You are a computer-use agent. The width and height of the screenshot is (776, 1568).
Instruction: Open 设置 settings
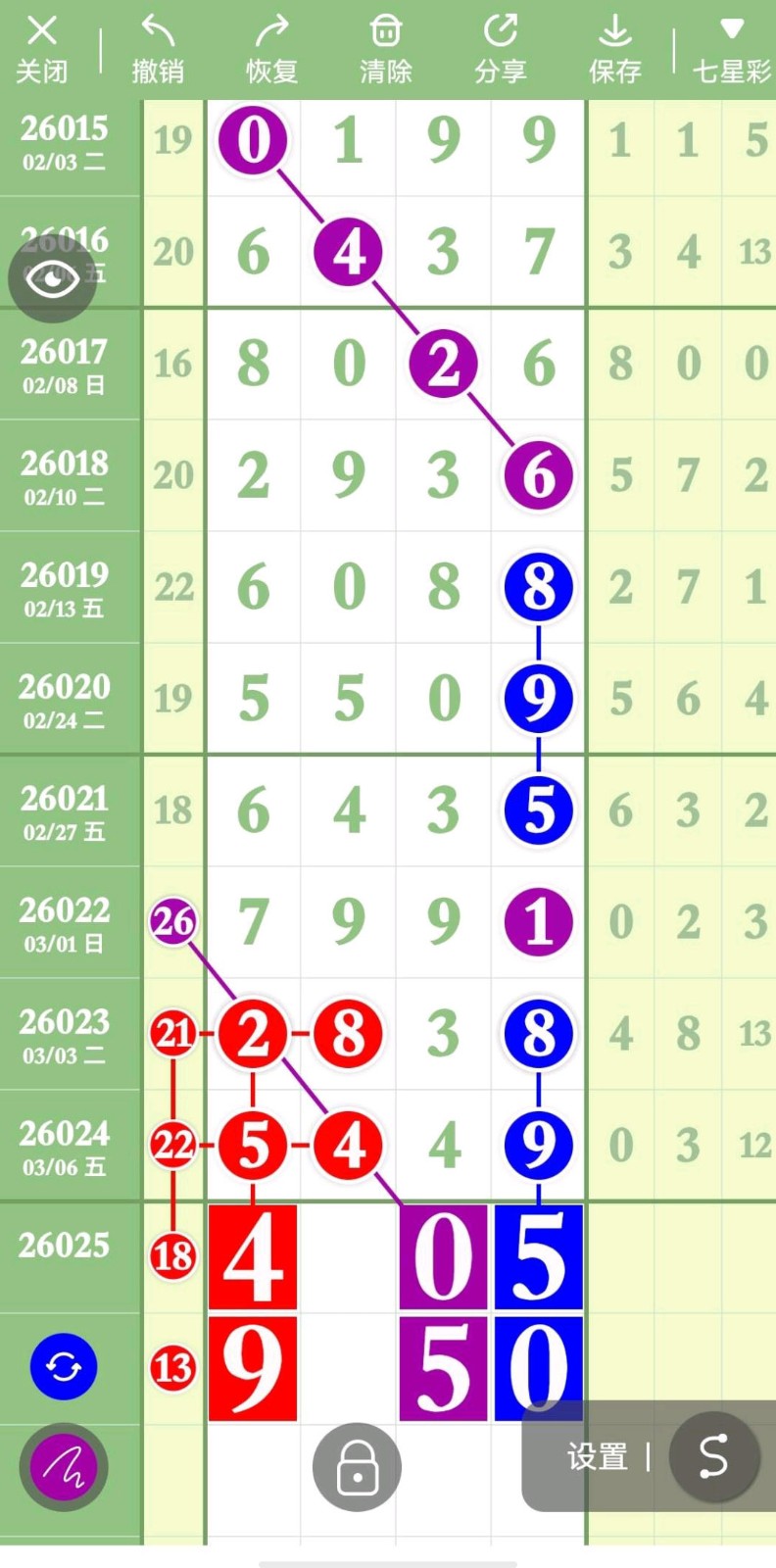[x=597, y=1457]
